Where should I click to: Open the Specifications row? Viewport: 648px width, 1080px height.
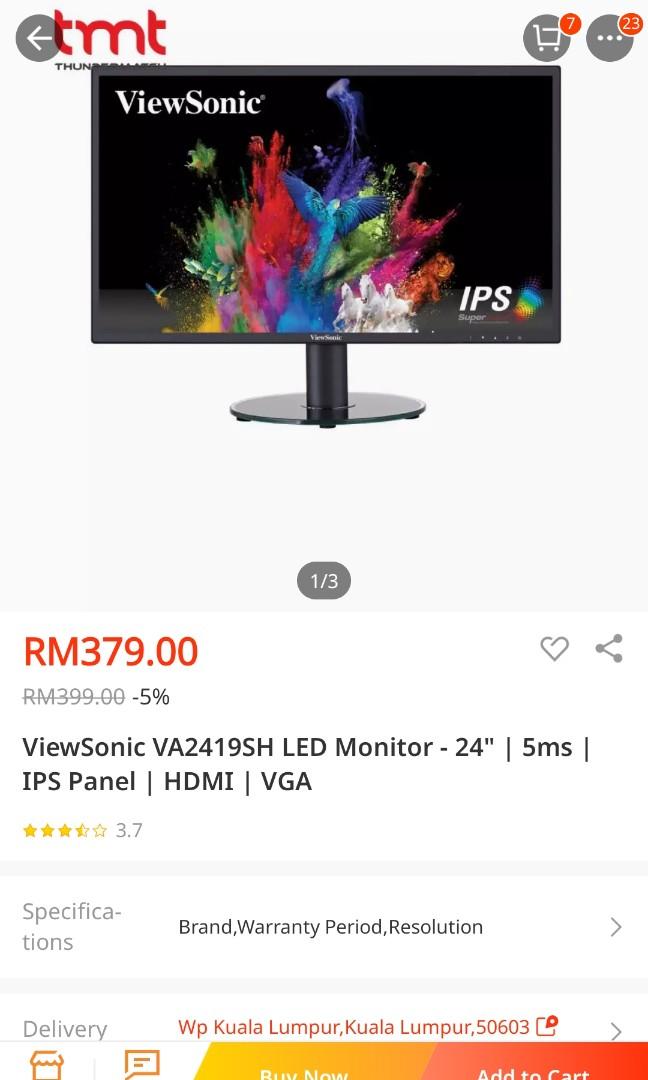(x=324, y=926)
